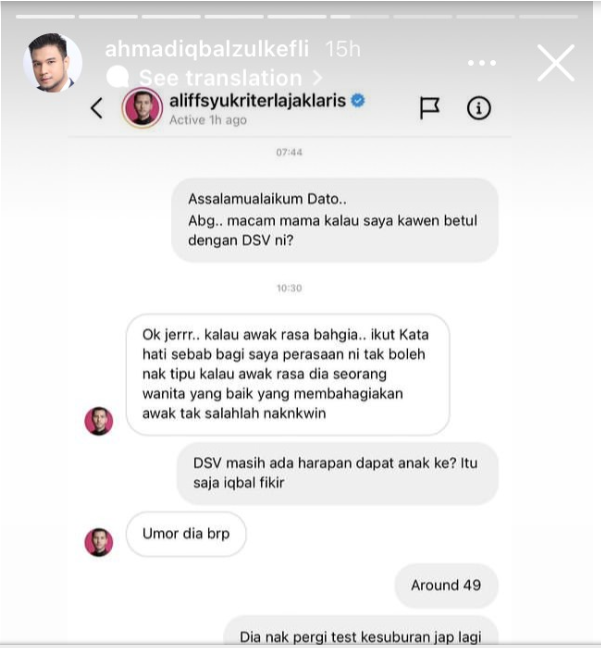Close the story viewer
This screenshot has height=648, width=601.
tap(555, 63)
